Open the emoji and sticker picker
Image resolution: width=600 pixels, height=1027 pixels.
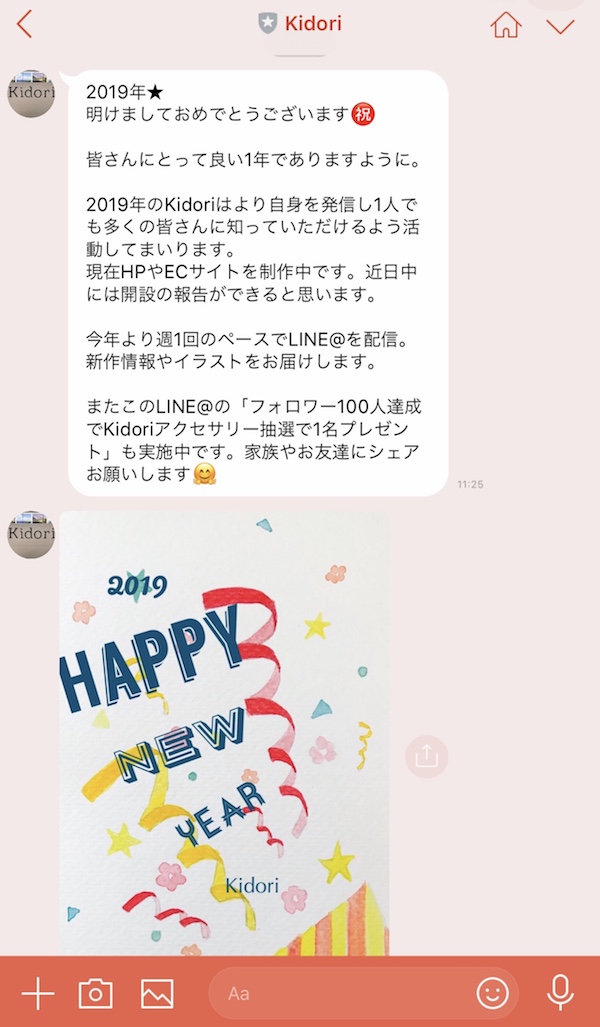[x=493, y=994]
